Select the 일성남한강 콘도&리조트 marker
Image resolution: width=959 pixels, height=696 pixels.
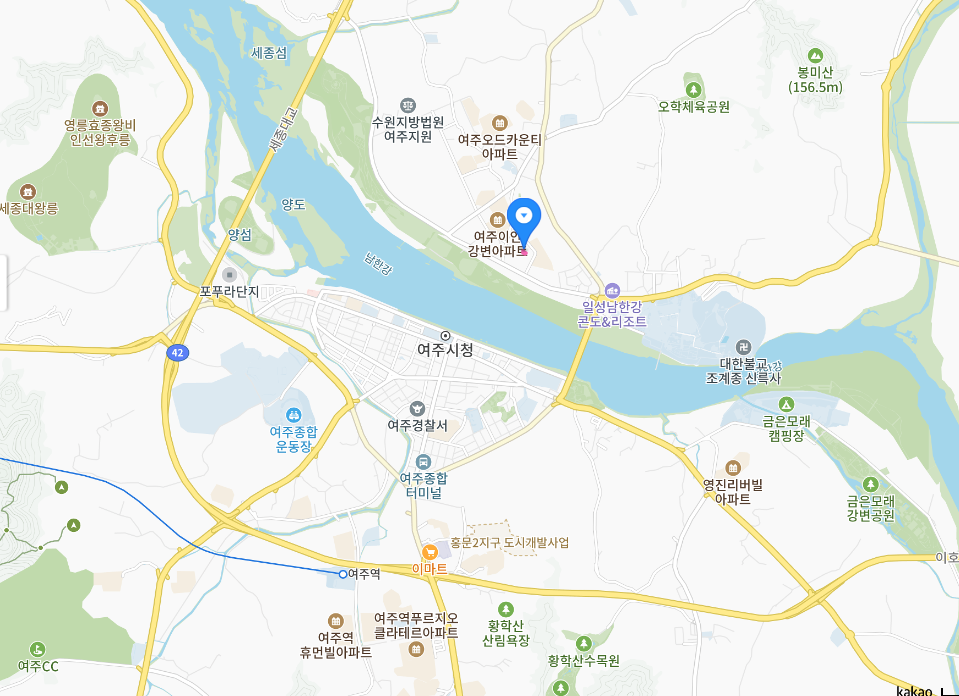click(x=612, y=290)
